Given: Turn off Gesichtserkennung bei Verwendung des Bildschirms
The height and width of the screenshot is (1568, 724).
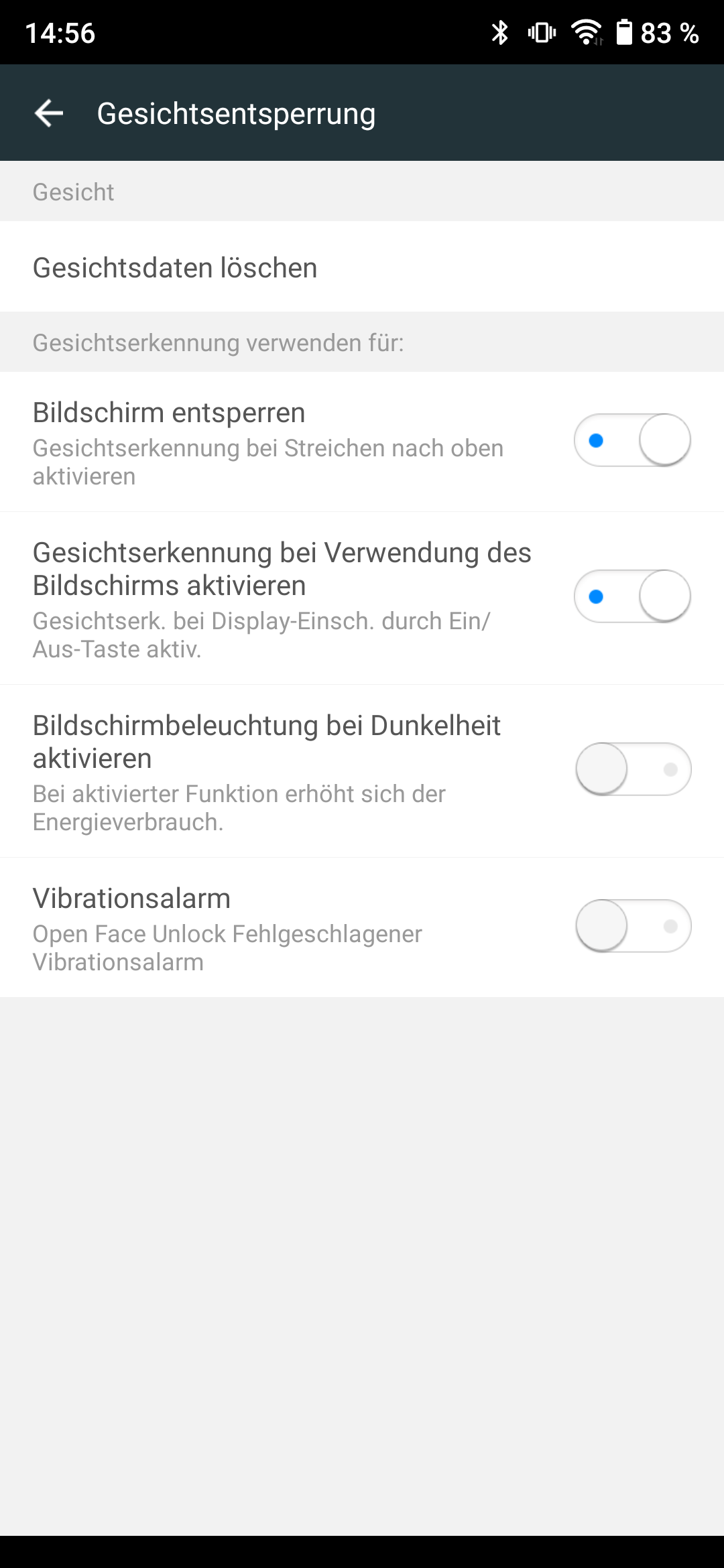Looking at the screenshot, I should (x=632, y=596).
